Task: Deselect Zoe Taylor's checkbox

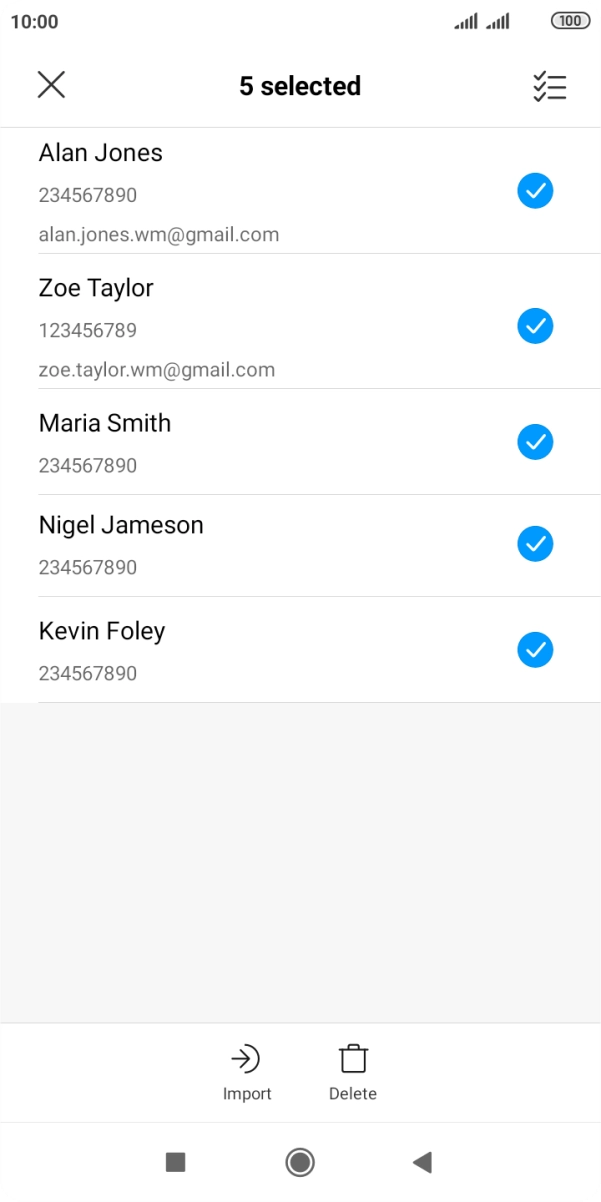Action: (x=535, y=326)
